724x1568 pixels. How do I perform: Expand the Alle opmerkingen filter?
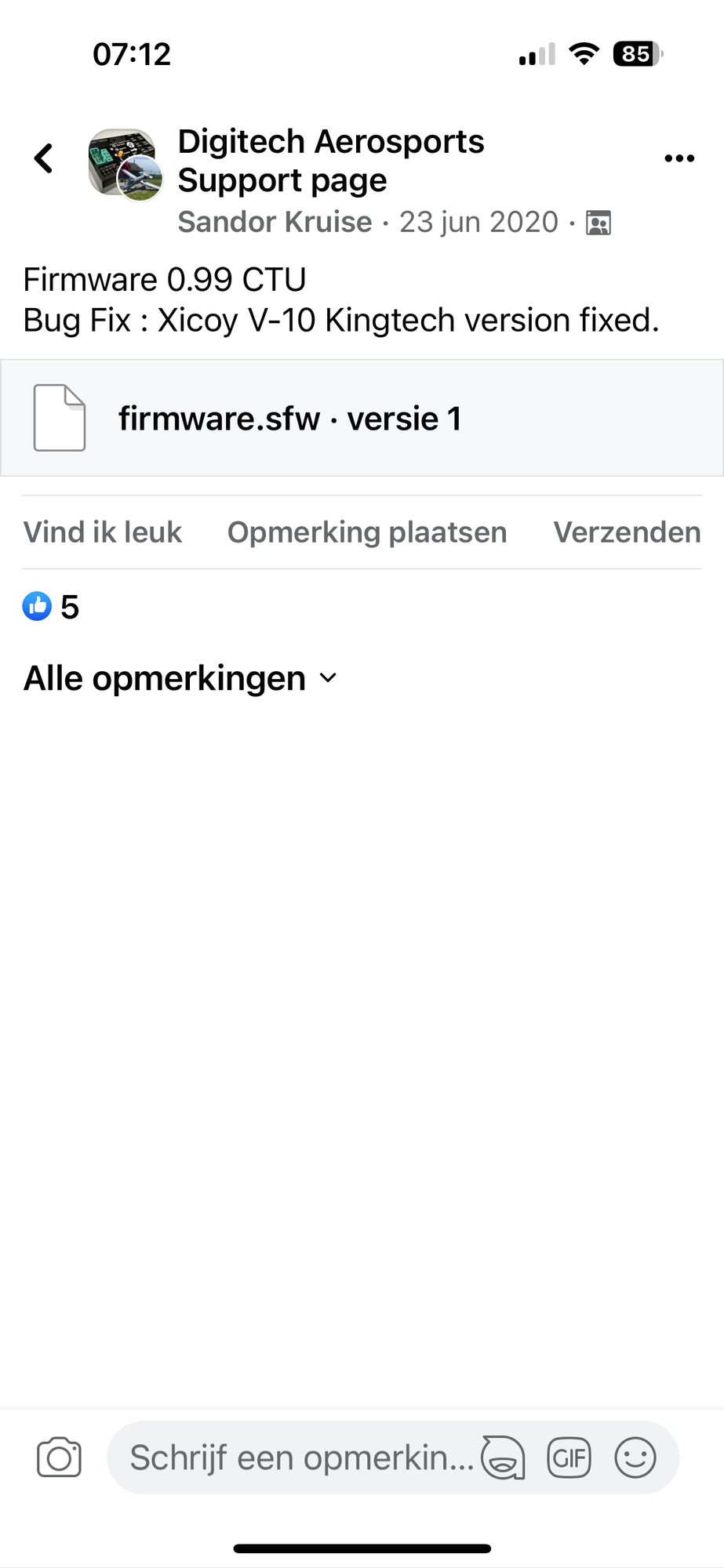180,678
